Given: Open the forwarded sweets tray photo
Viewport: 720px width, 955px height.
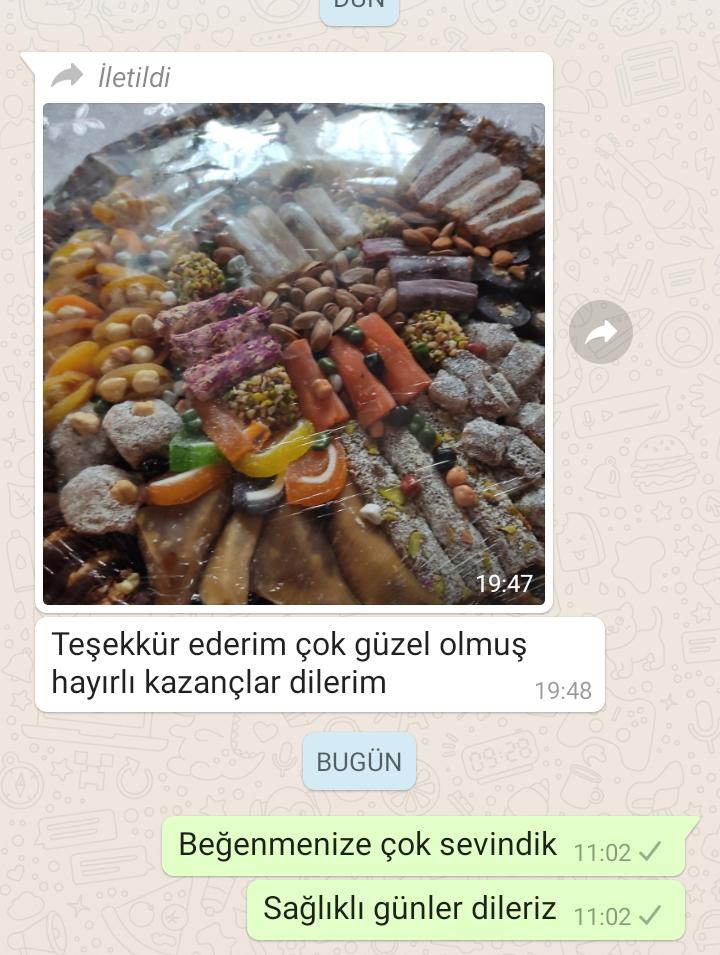Looking at the screenshot, I should [x=294, y=354].
